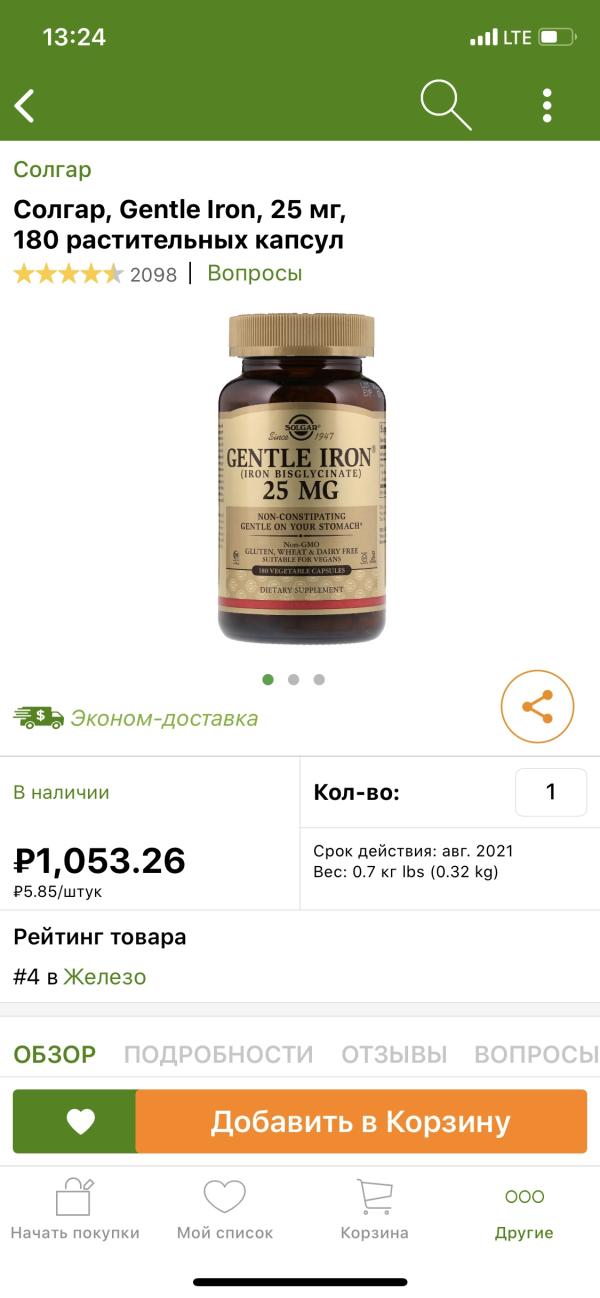Image resolution: width=600 pixels, height=1298 pixels.
Task: Open the Другие tab
Action: tap(524, 1210)
